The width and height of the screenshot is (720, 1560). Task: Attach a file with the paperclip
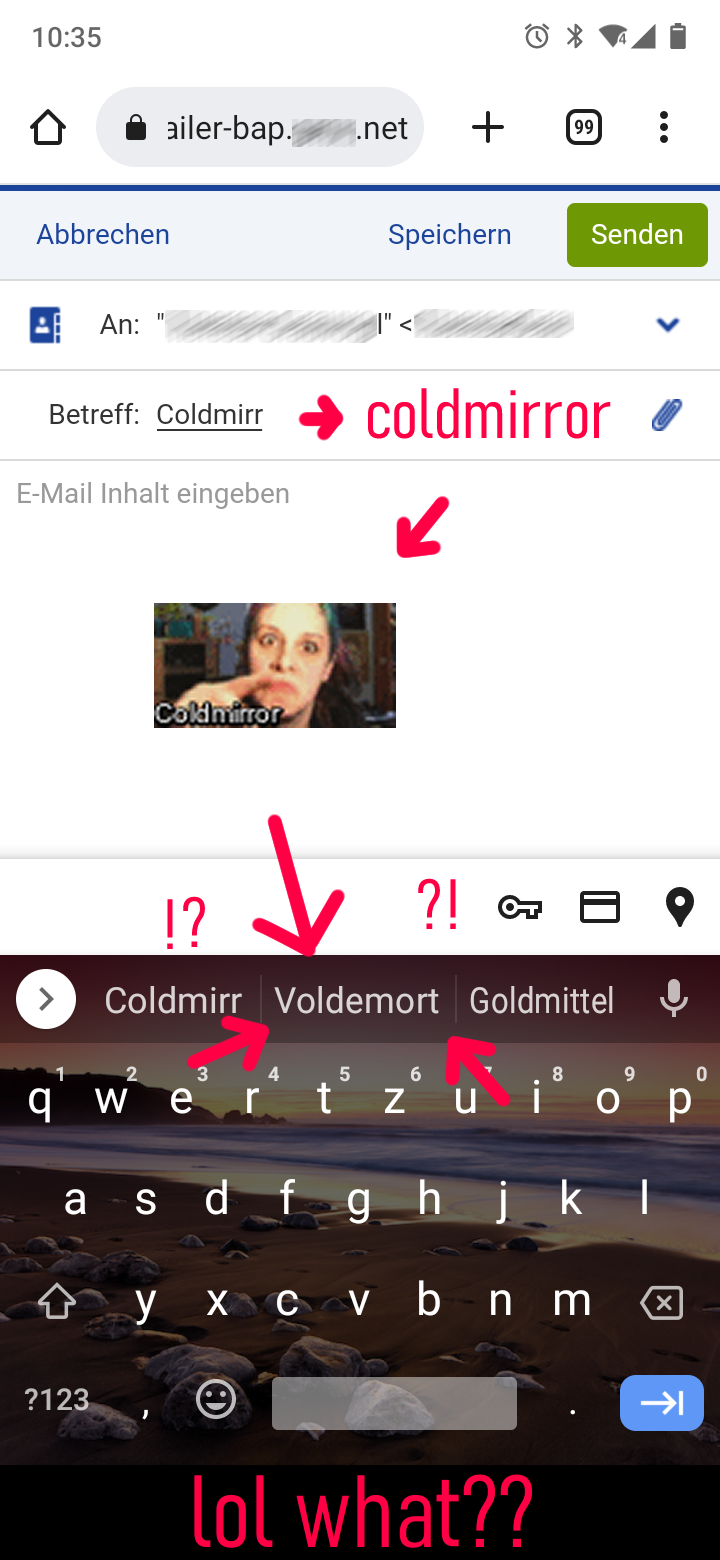[666, 415]
